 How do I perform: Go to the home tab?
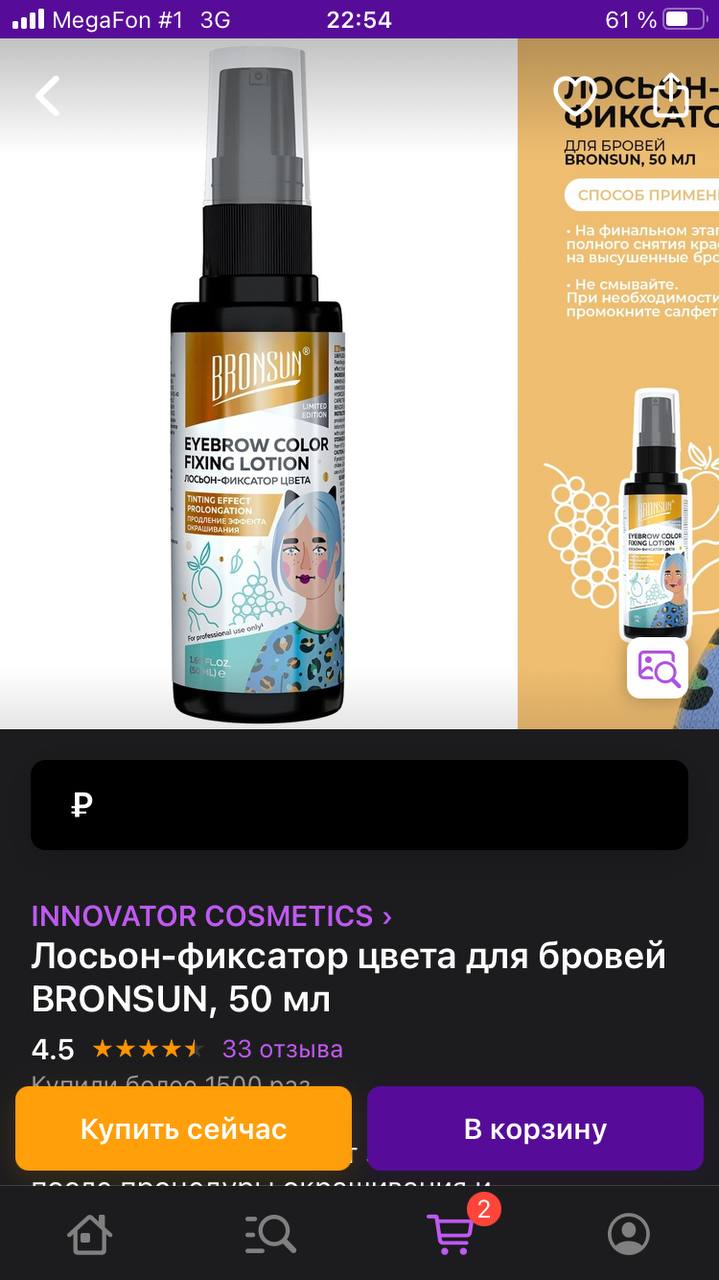(89, 1234)
